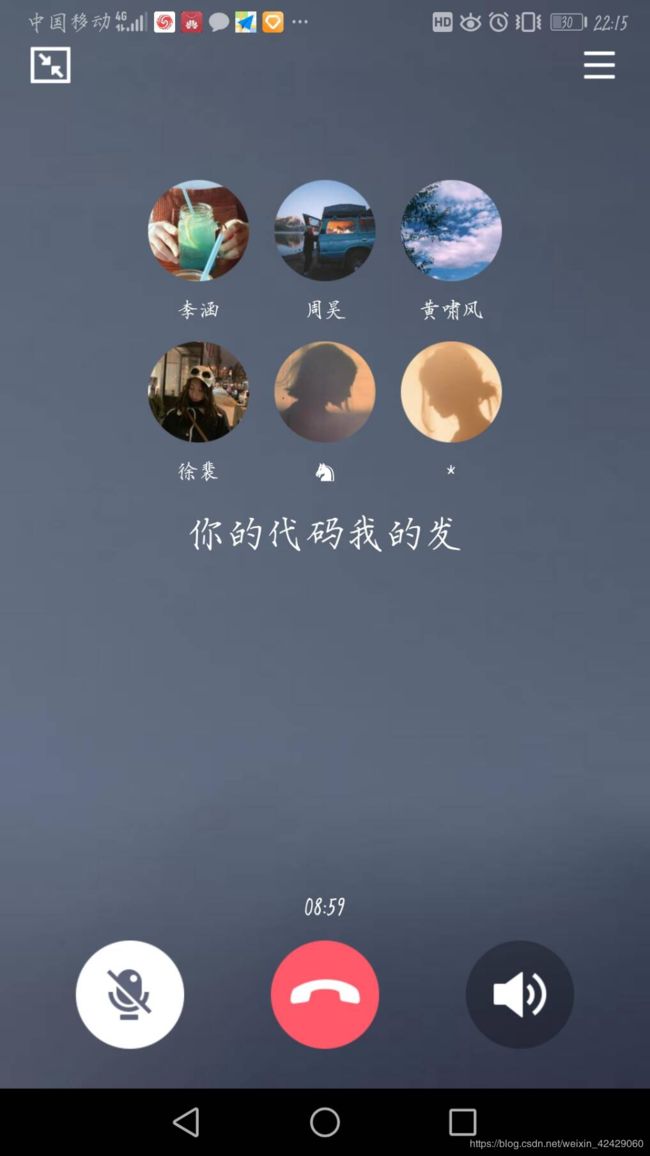Select 周昊's avatar
Image resolution: width=650 pixels, height=1156 pixels.
(x=325, y=231)
